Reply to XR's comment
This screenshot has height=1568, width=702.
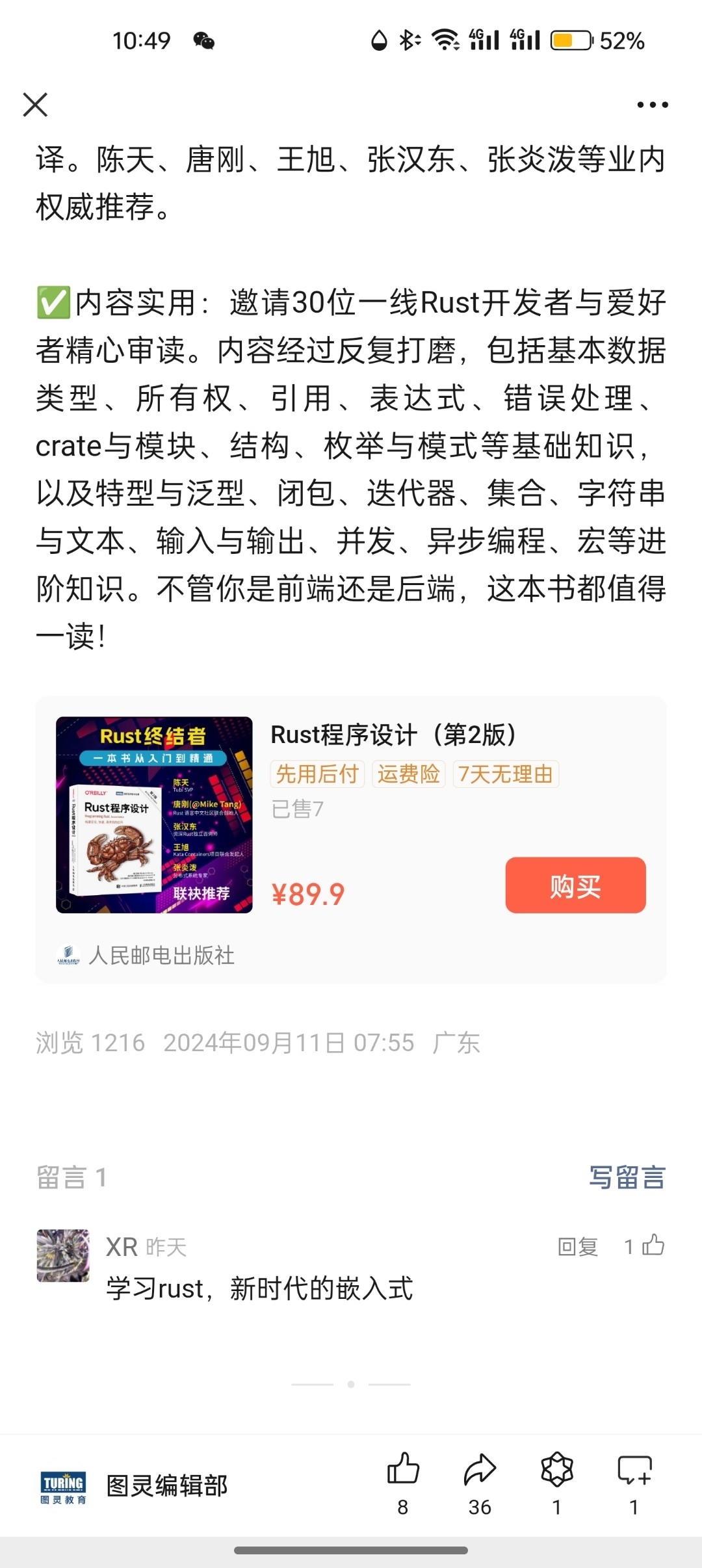coord(577,1246)
